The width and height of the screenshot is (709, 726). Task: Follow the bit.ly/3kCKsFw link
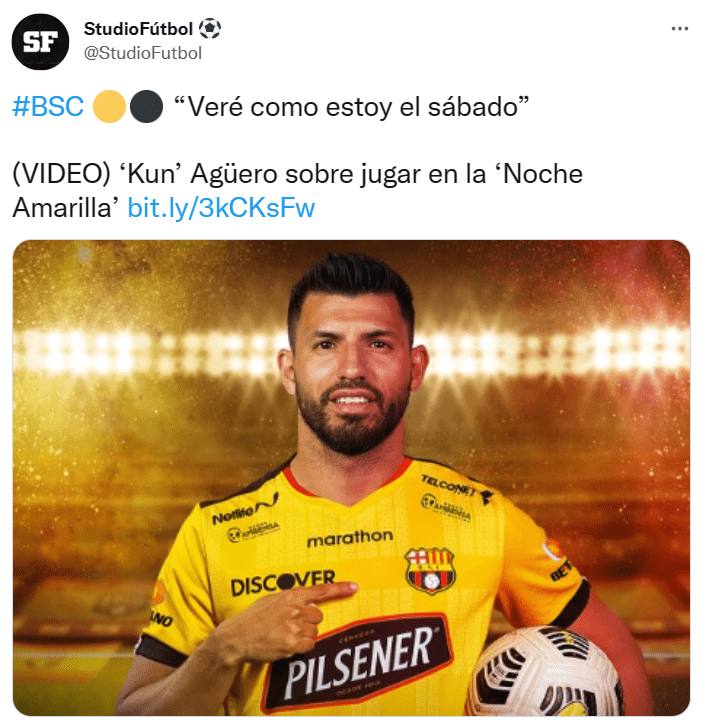[221, 208]
